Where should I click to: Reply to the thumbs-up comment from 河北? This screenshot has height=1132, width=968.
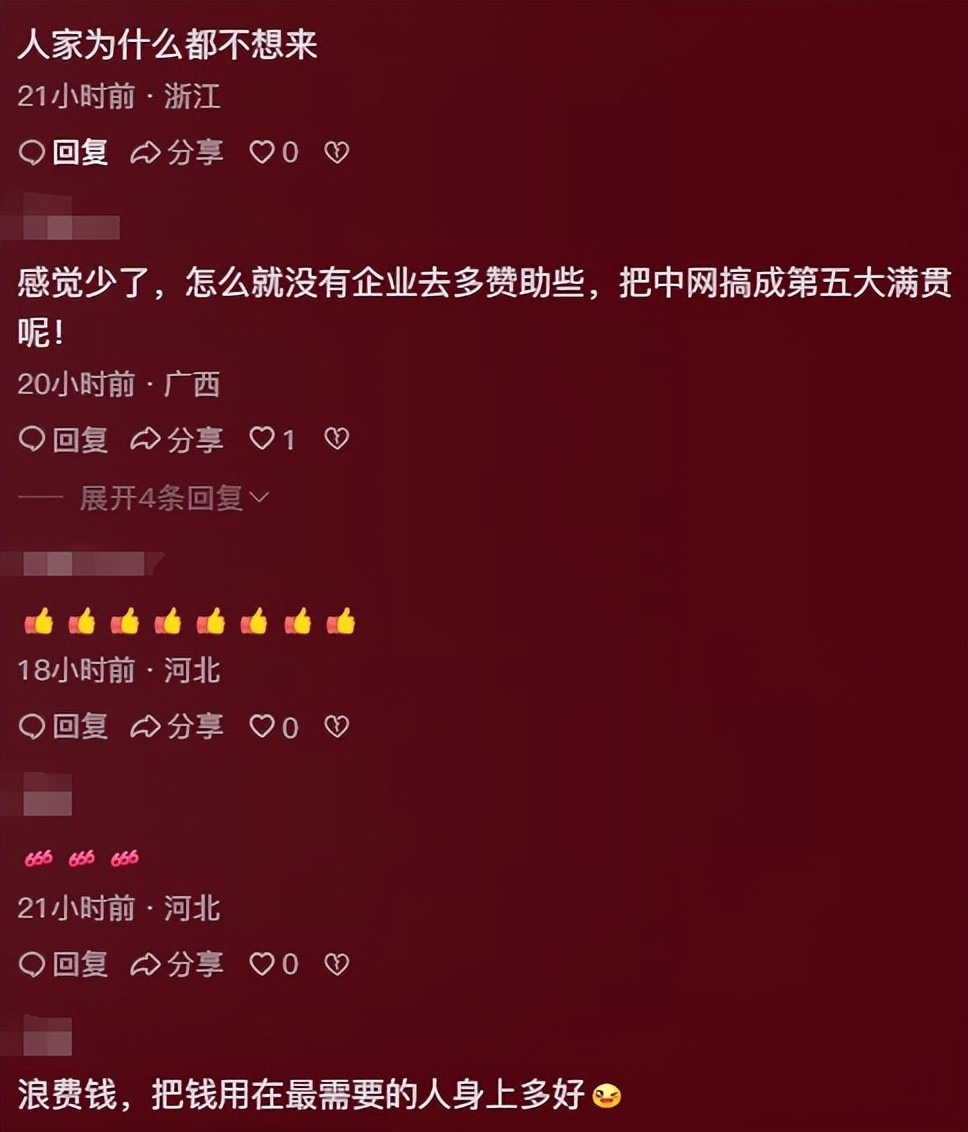(x=64, y=727)
